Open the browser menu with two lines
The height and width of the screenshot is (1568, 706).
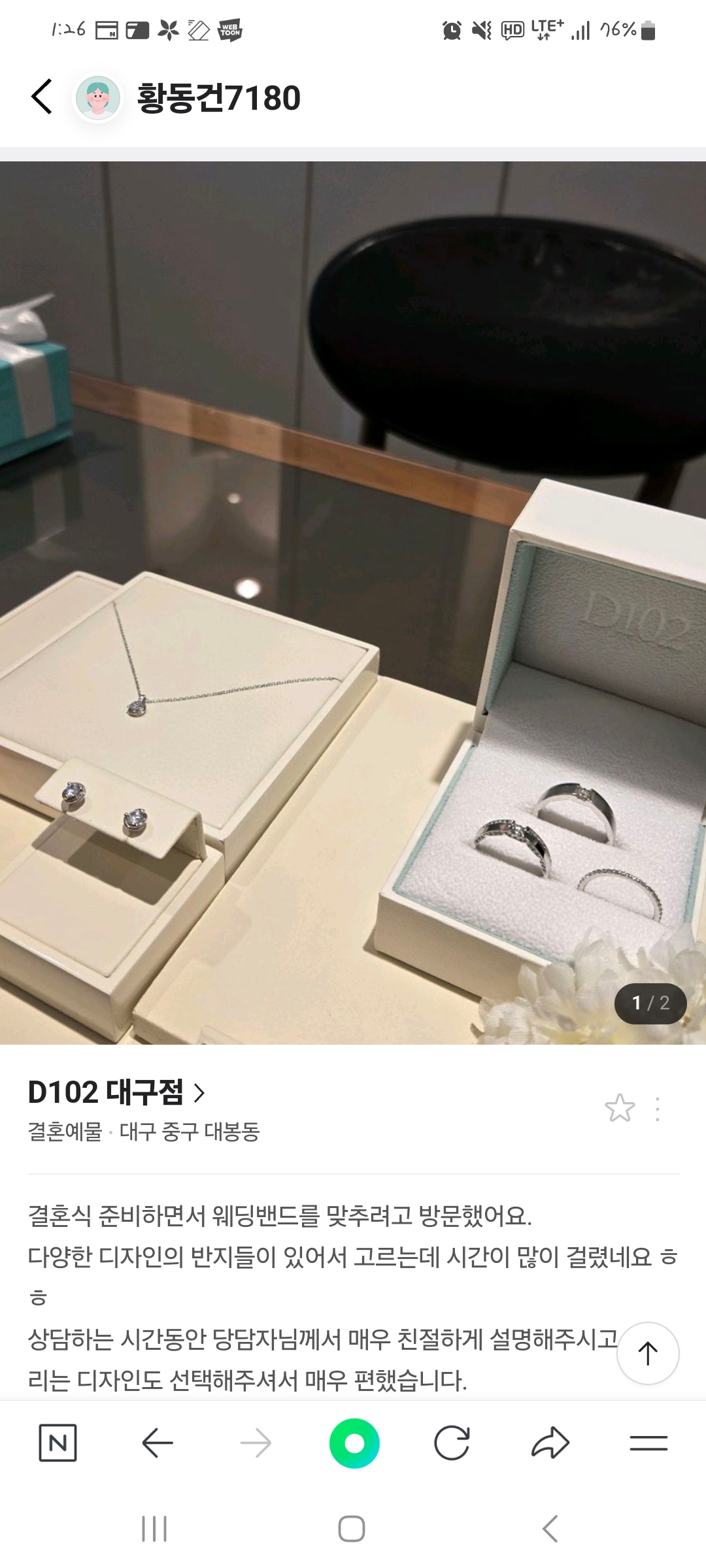click(x=648, y=1443)
